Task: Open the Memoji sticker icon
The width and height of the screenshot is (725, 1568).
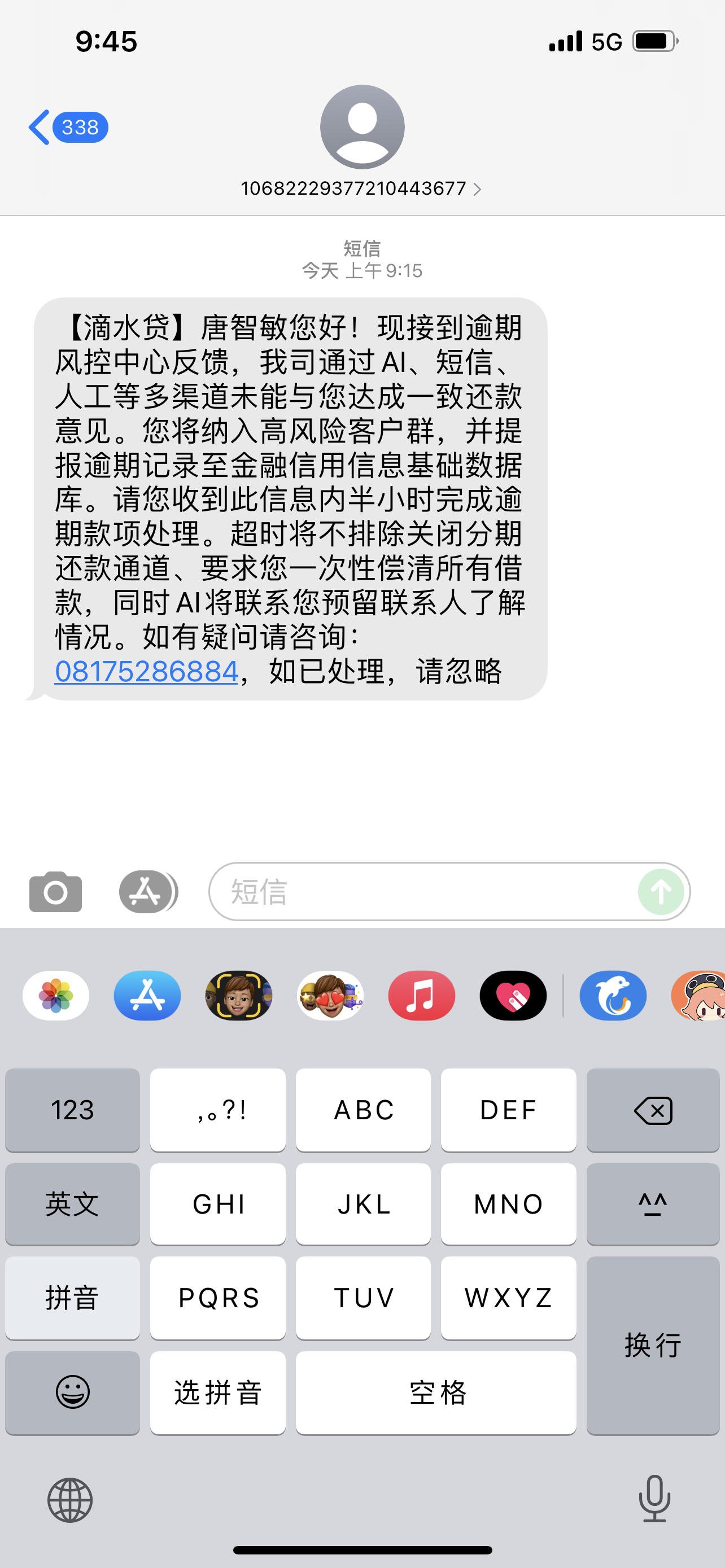Action: tap(238, 996)
